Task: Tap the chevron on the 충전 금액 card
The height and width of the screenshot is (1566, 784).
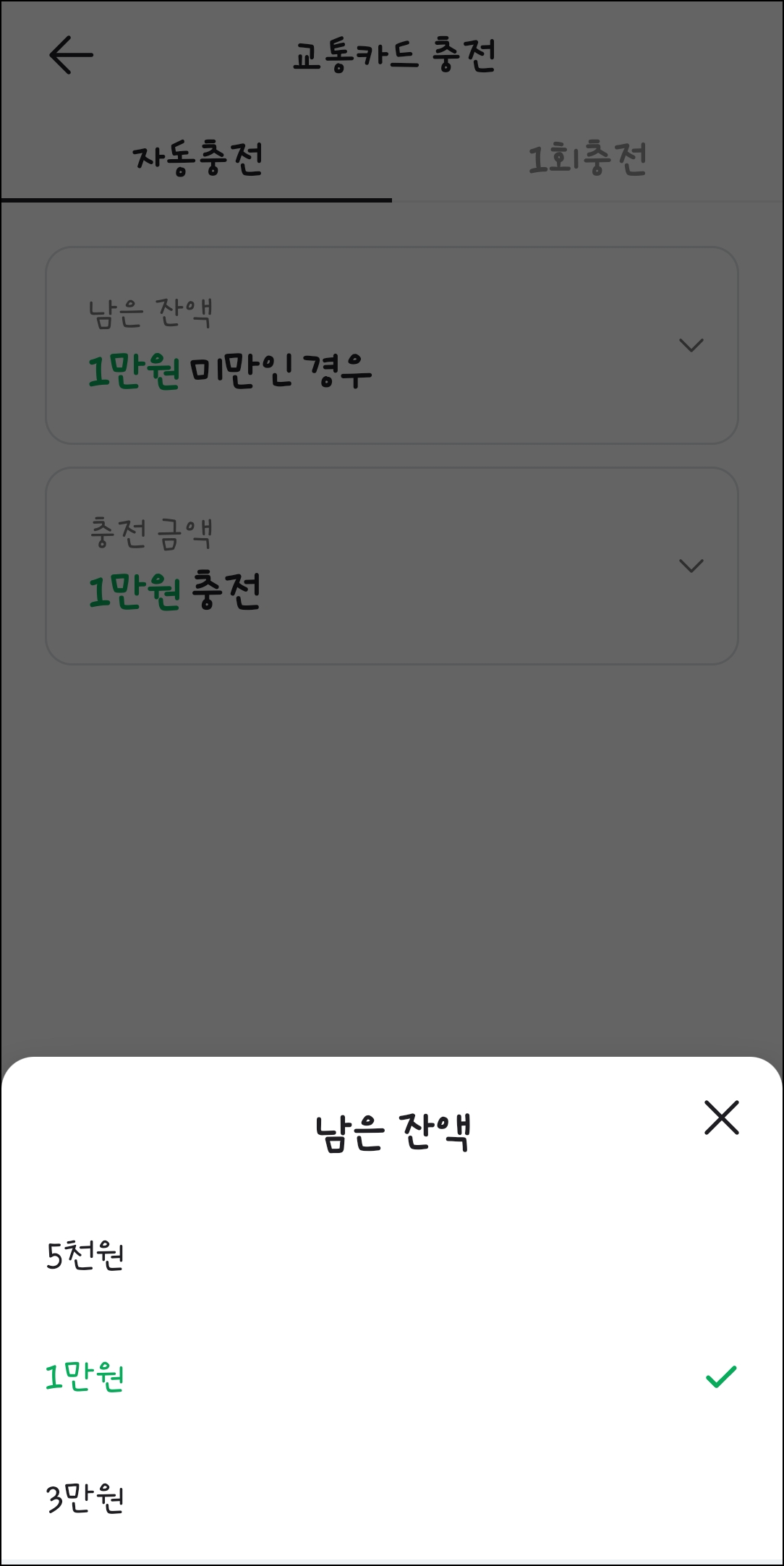Action: point(690,566)
